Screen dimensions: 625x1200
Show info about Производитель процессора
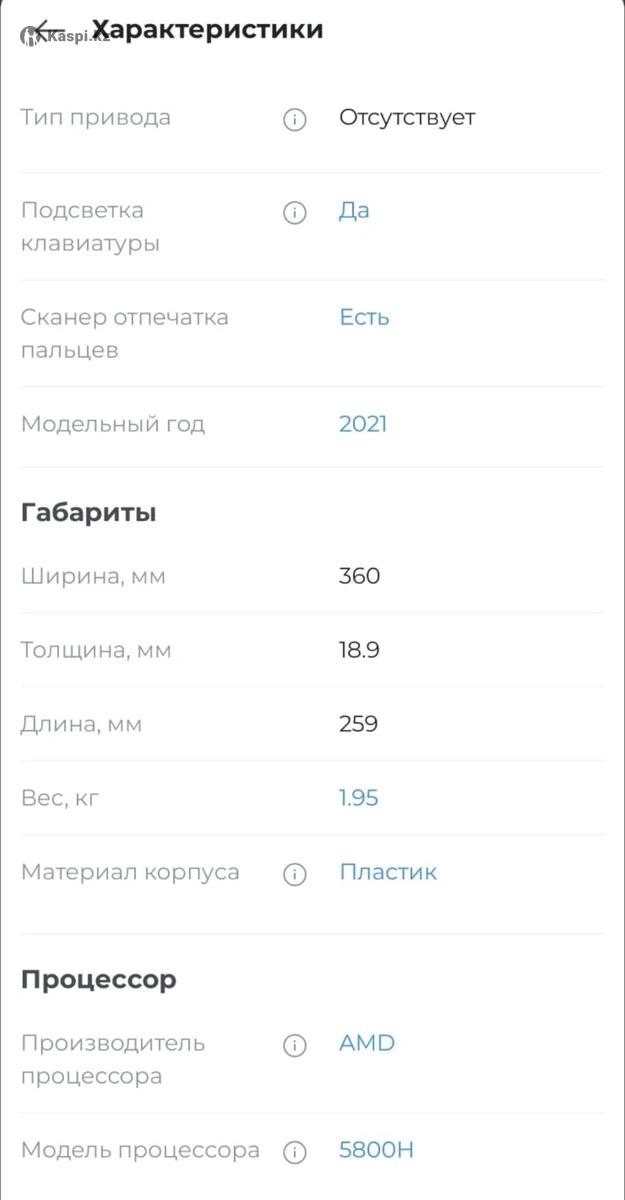coord(294,1046)
